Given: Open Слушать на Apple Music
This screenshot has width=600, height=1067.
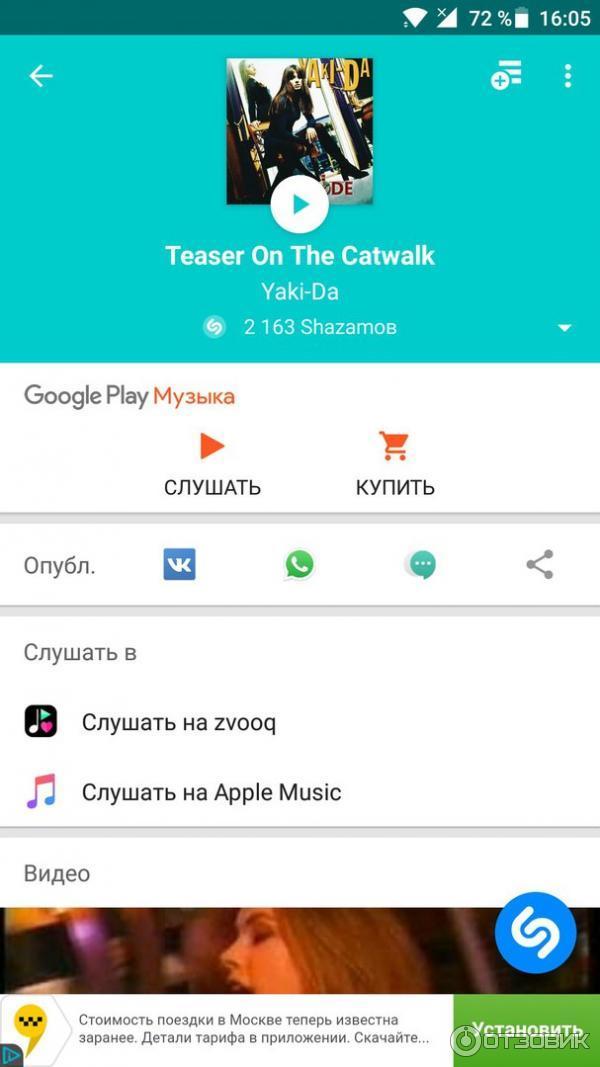Looking at the screenshot, I should (x=210, y=792).
